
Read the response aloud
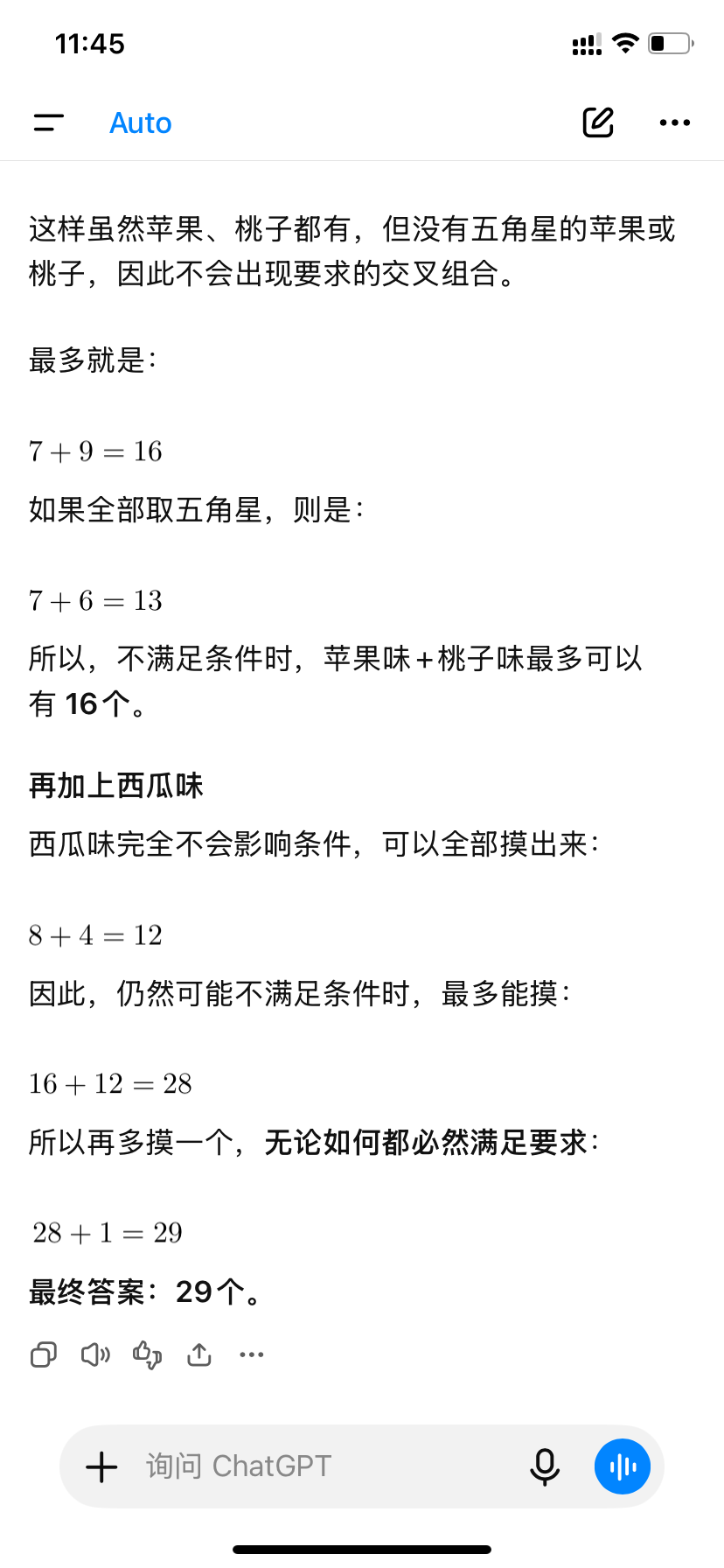[95, 1354]
